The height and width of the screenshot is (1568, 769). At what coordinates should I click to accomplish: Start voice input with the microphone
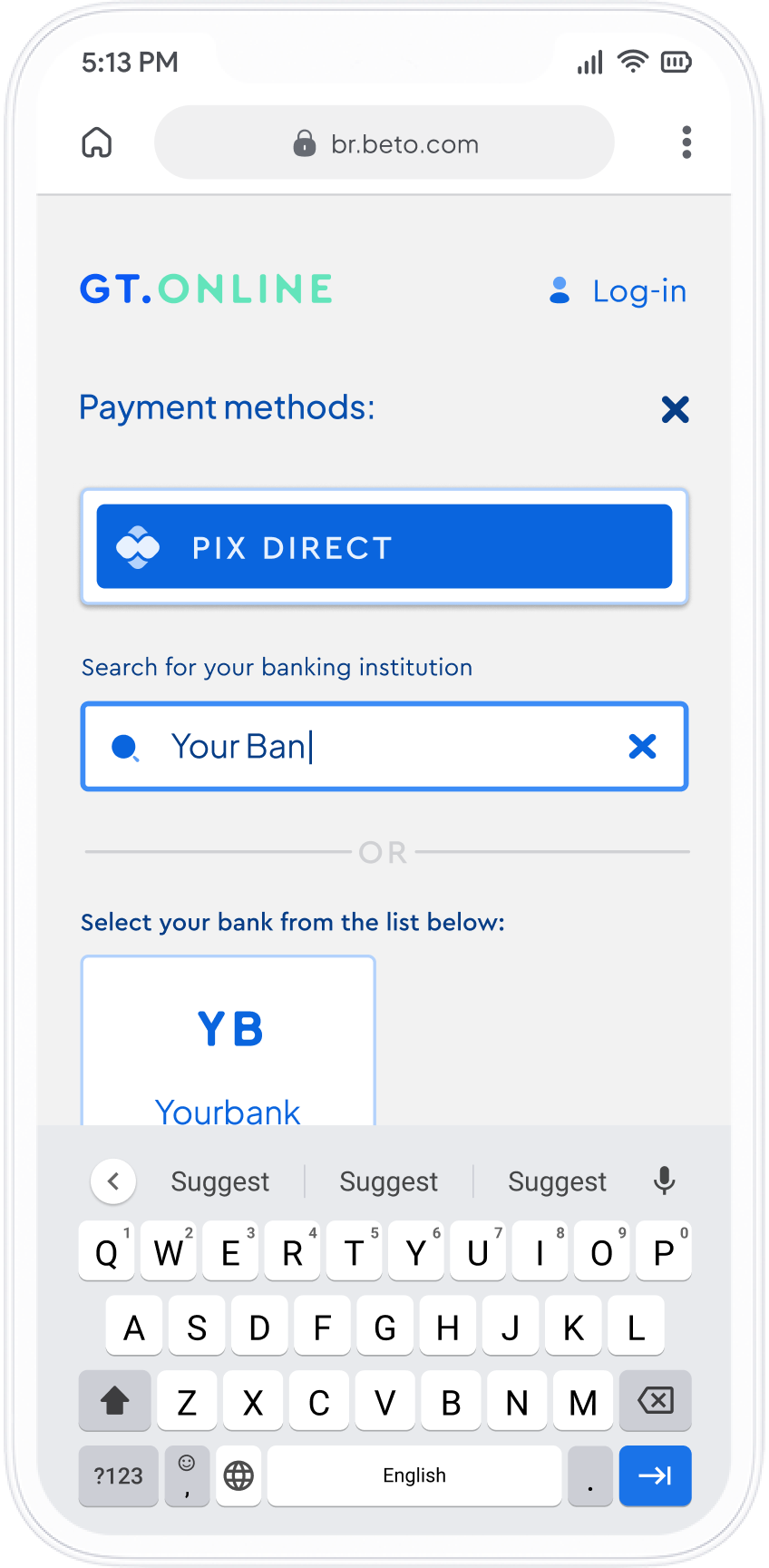tap(665, 1181)
